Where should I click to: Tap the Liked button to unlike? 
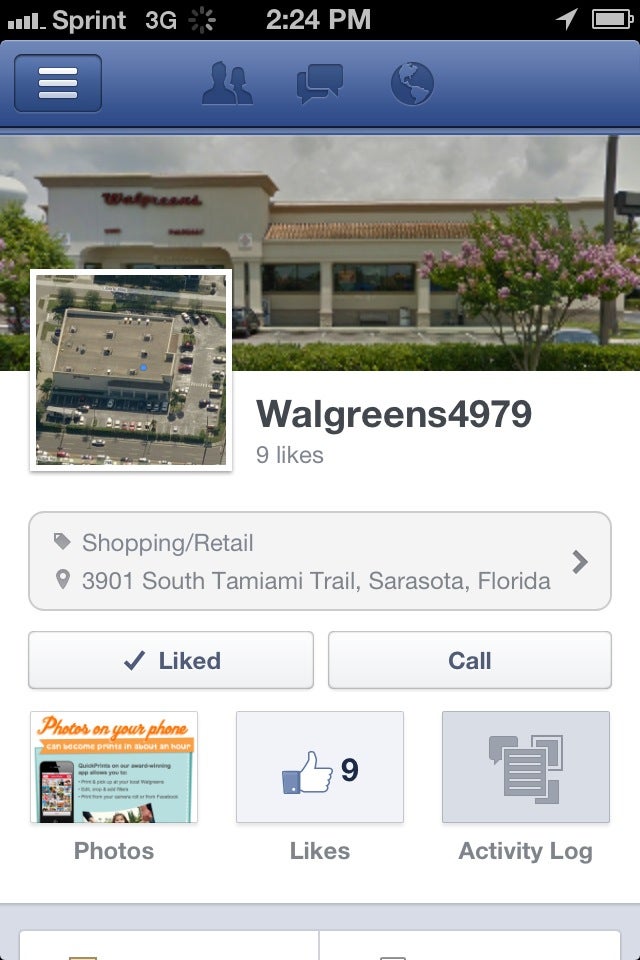click(x=171, y=660)
